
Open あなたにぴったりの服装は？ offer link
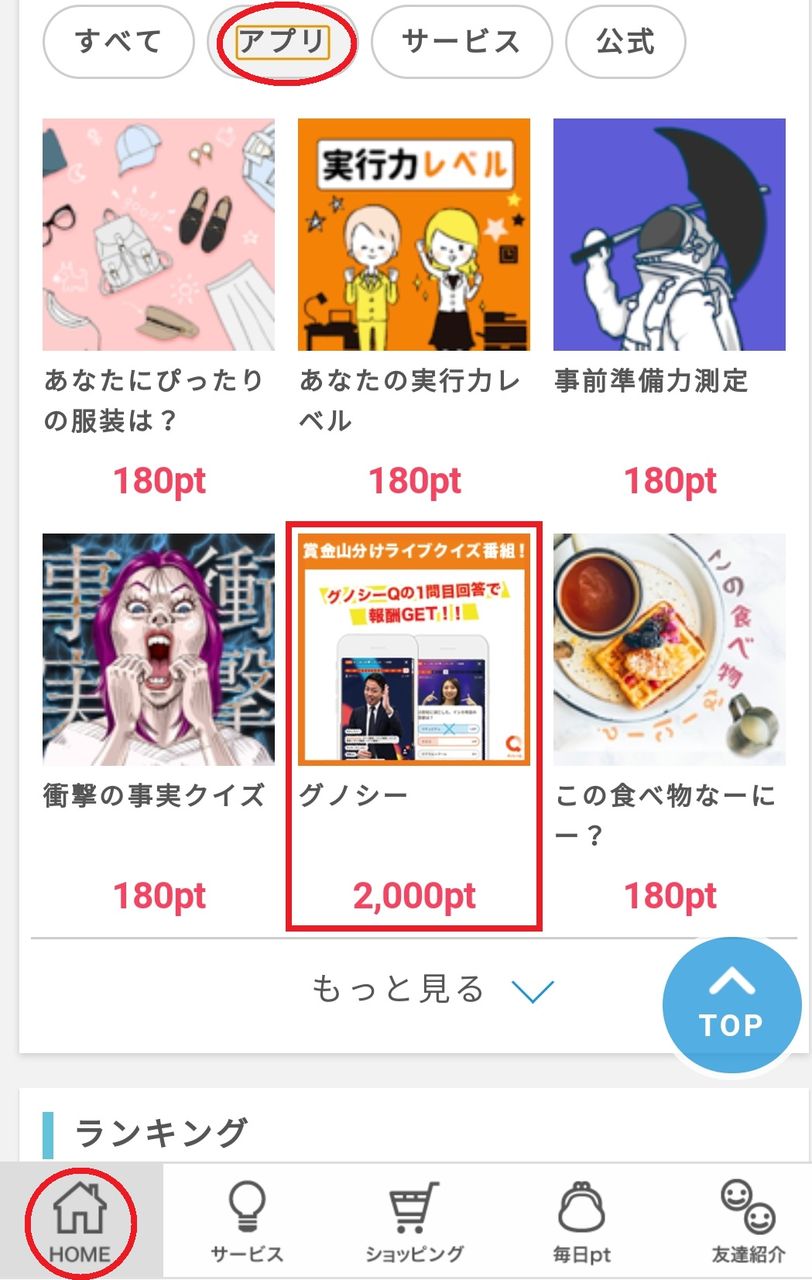click(x=158, y=233)
